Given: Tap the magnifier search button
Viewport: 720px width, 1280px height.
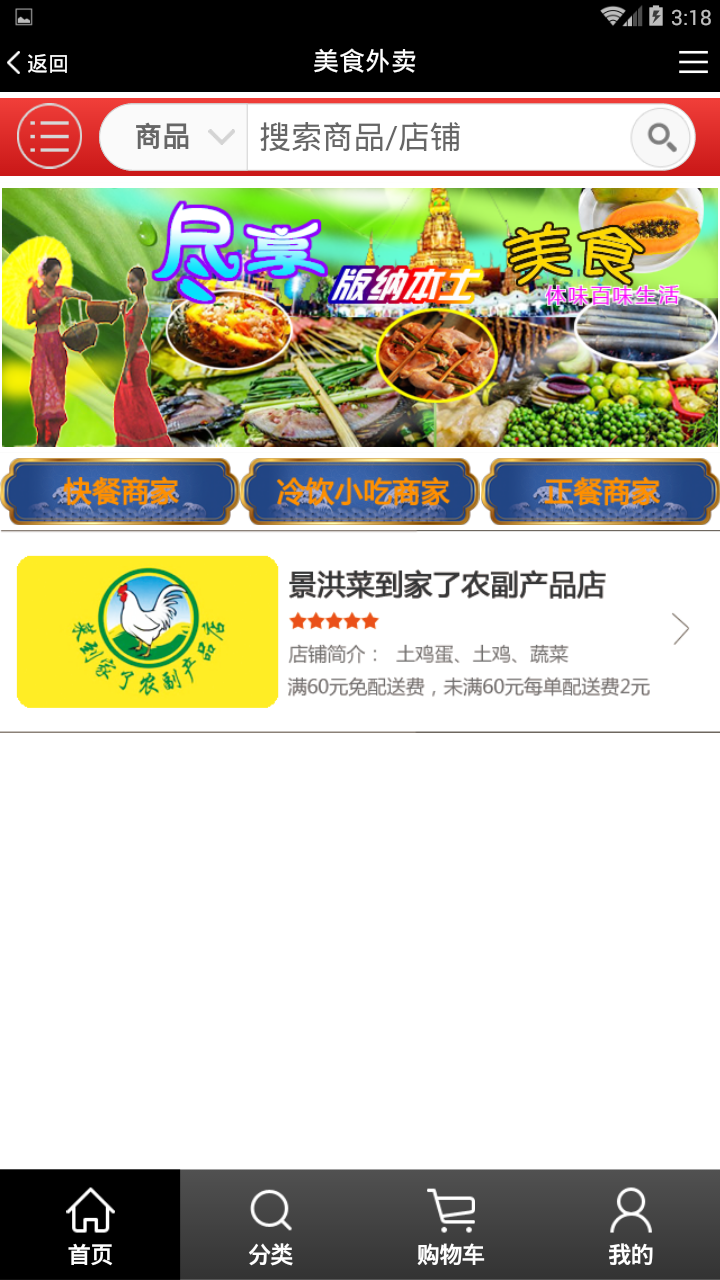Looking at the screenshot, I should point(661,137).
